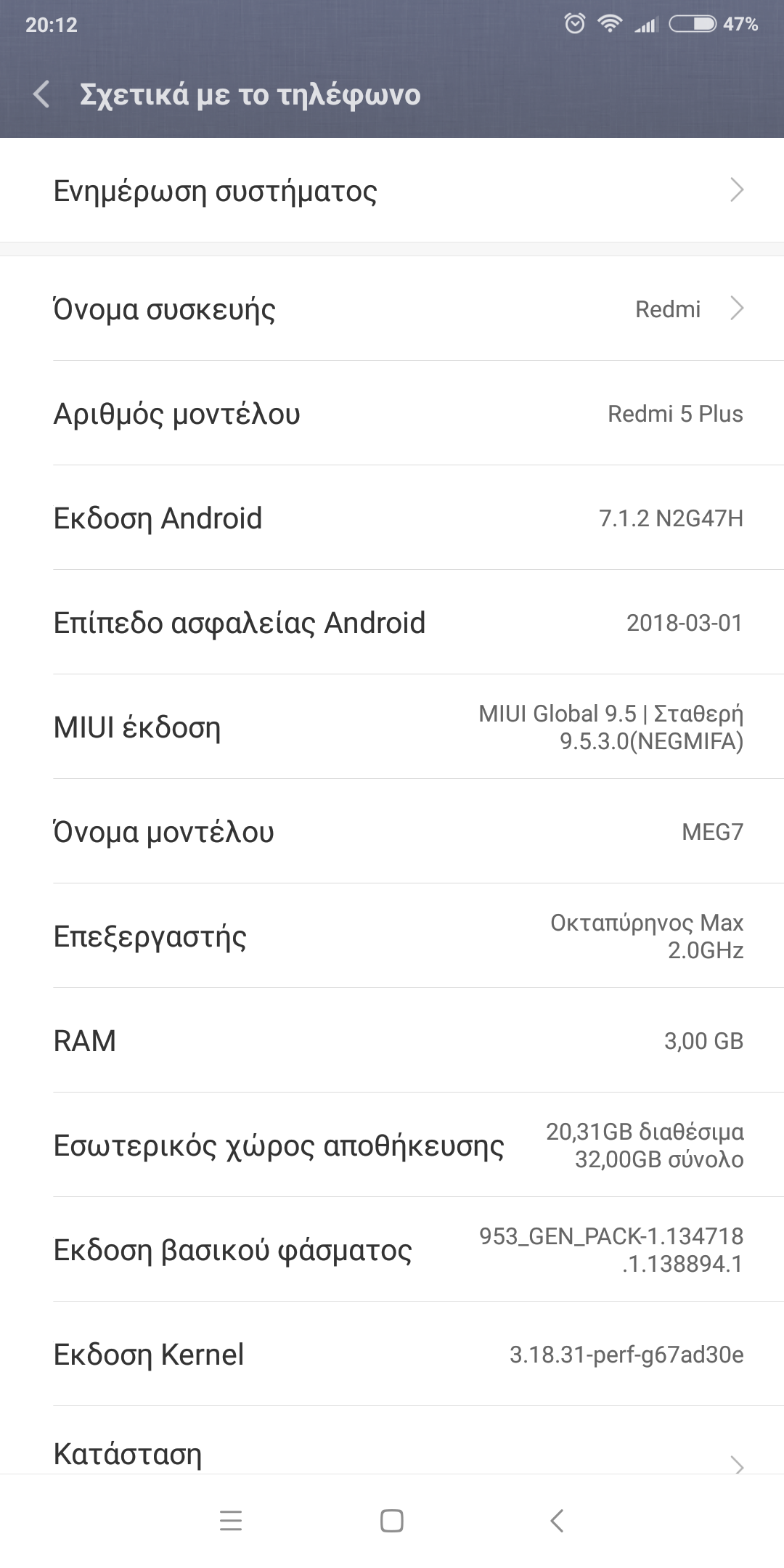The width and height of the screenshot is (784, 1568).
Task: Go back using the header arrow
Action: pos(42,94)
